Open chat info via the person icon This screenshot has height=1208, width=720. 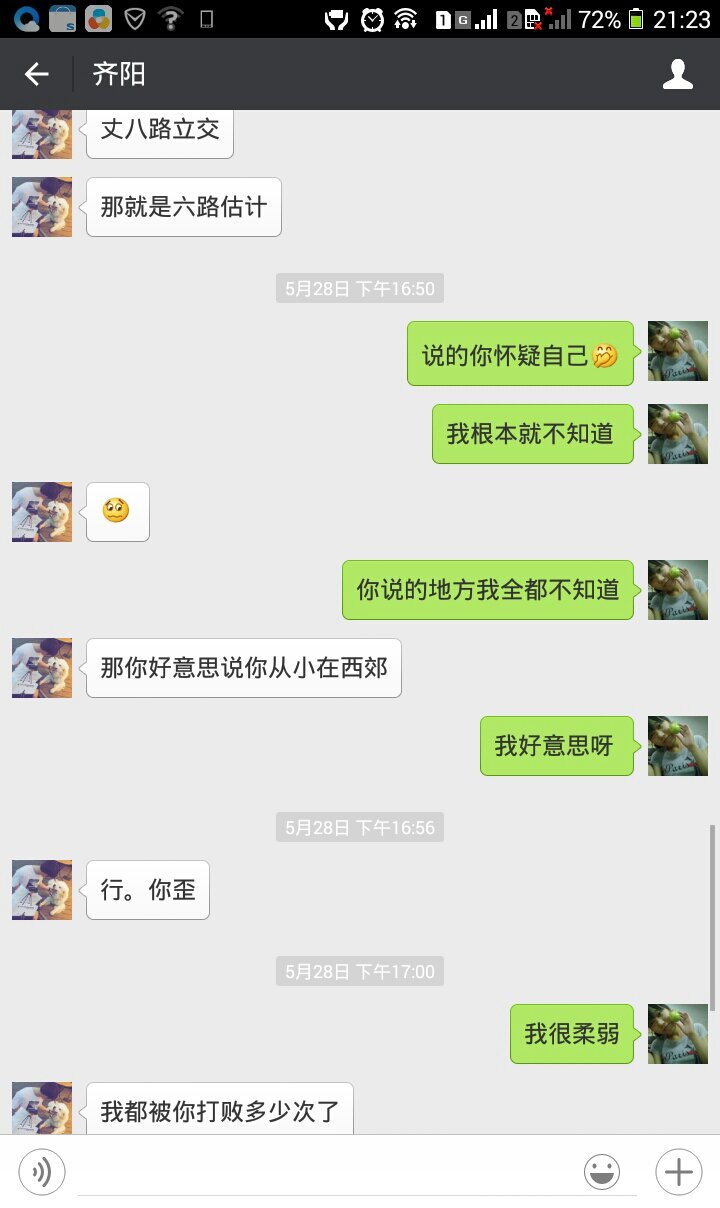coord(678,74)
